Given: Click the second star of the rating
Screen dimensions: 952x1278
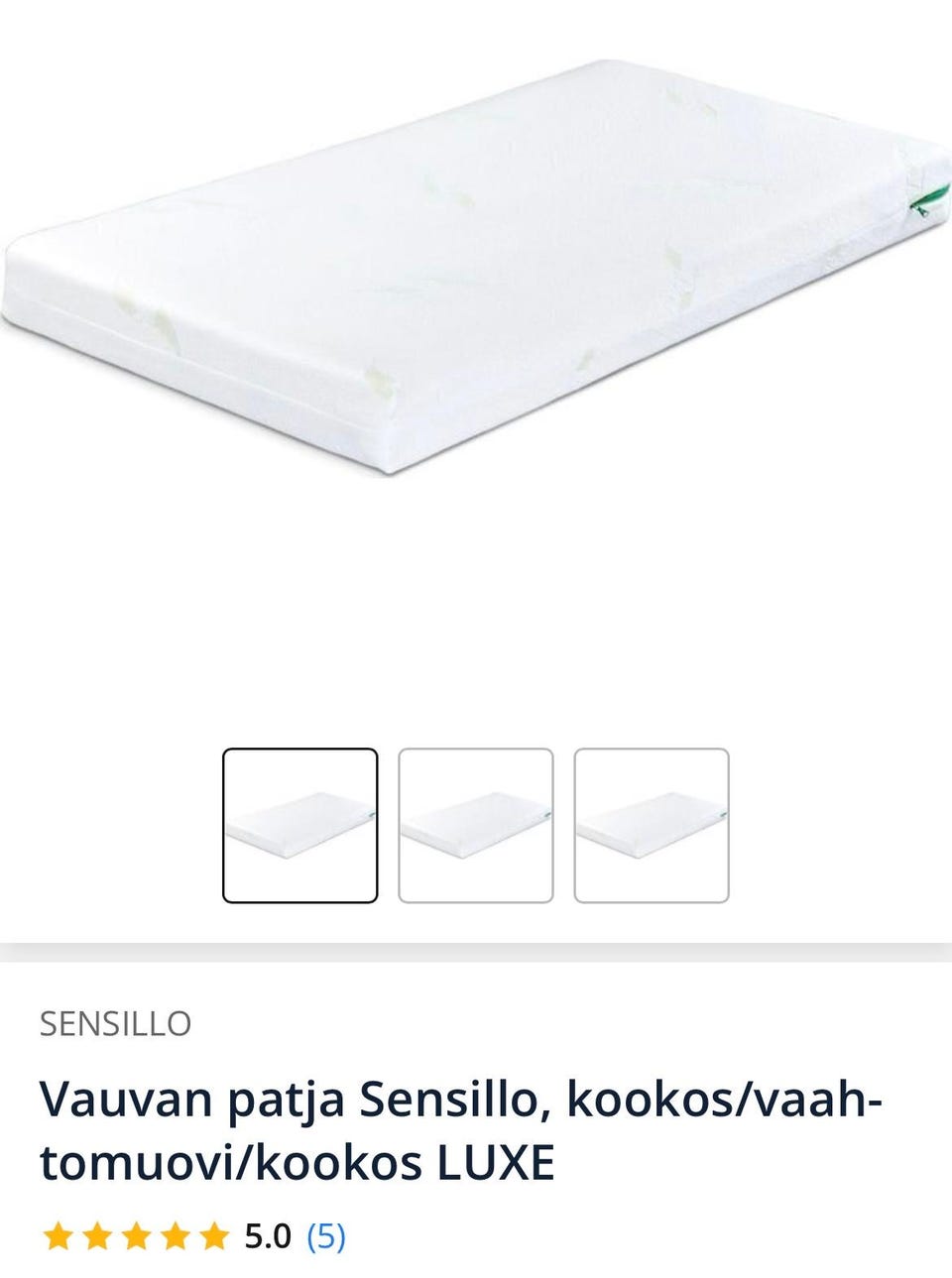Looking at the screenshot, I should 97,1235.
